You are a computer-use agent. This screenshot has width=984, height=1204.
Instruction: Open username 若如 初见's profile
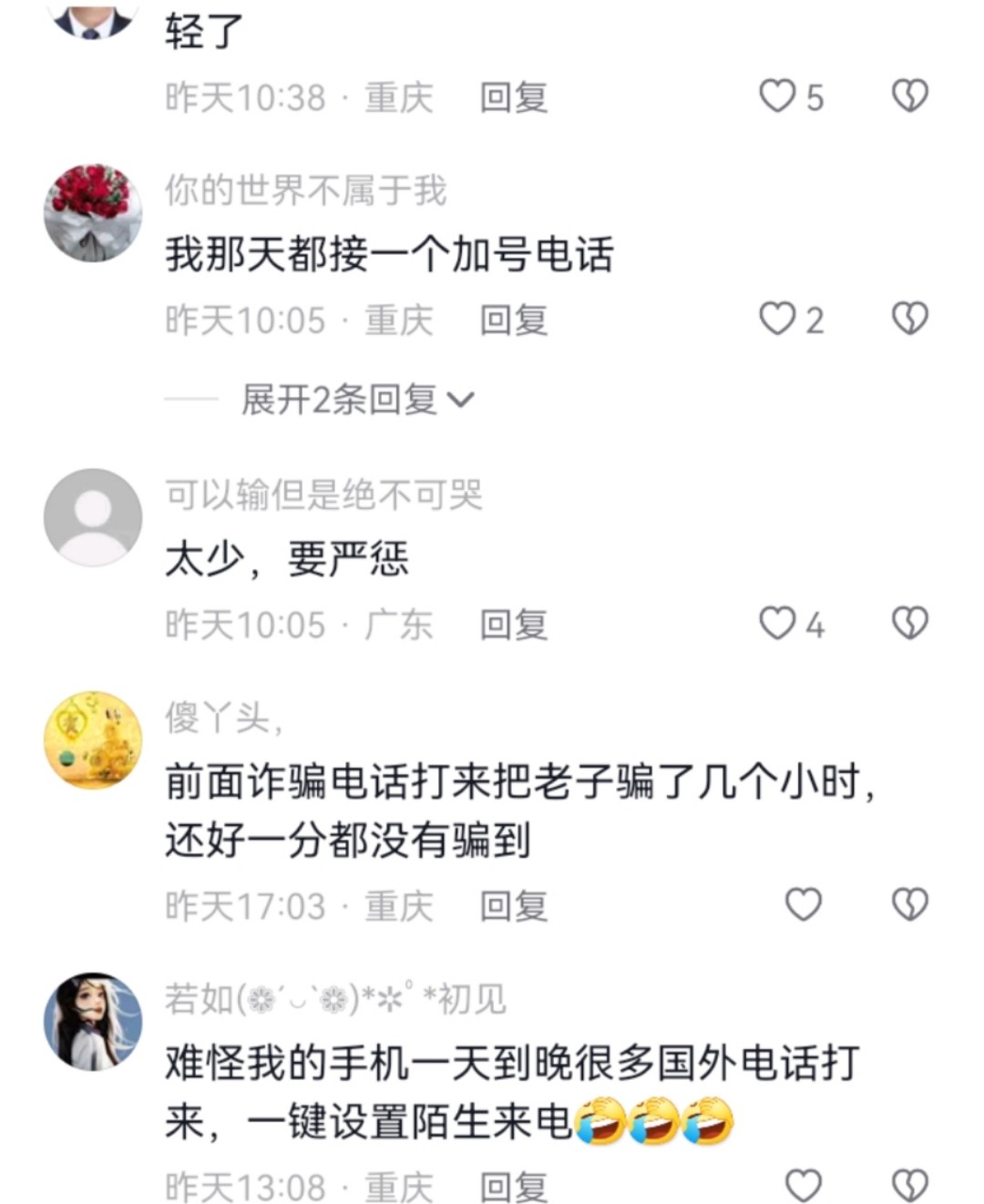[x=334, y=999]
